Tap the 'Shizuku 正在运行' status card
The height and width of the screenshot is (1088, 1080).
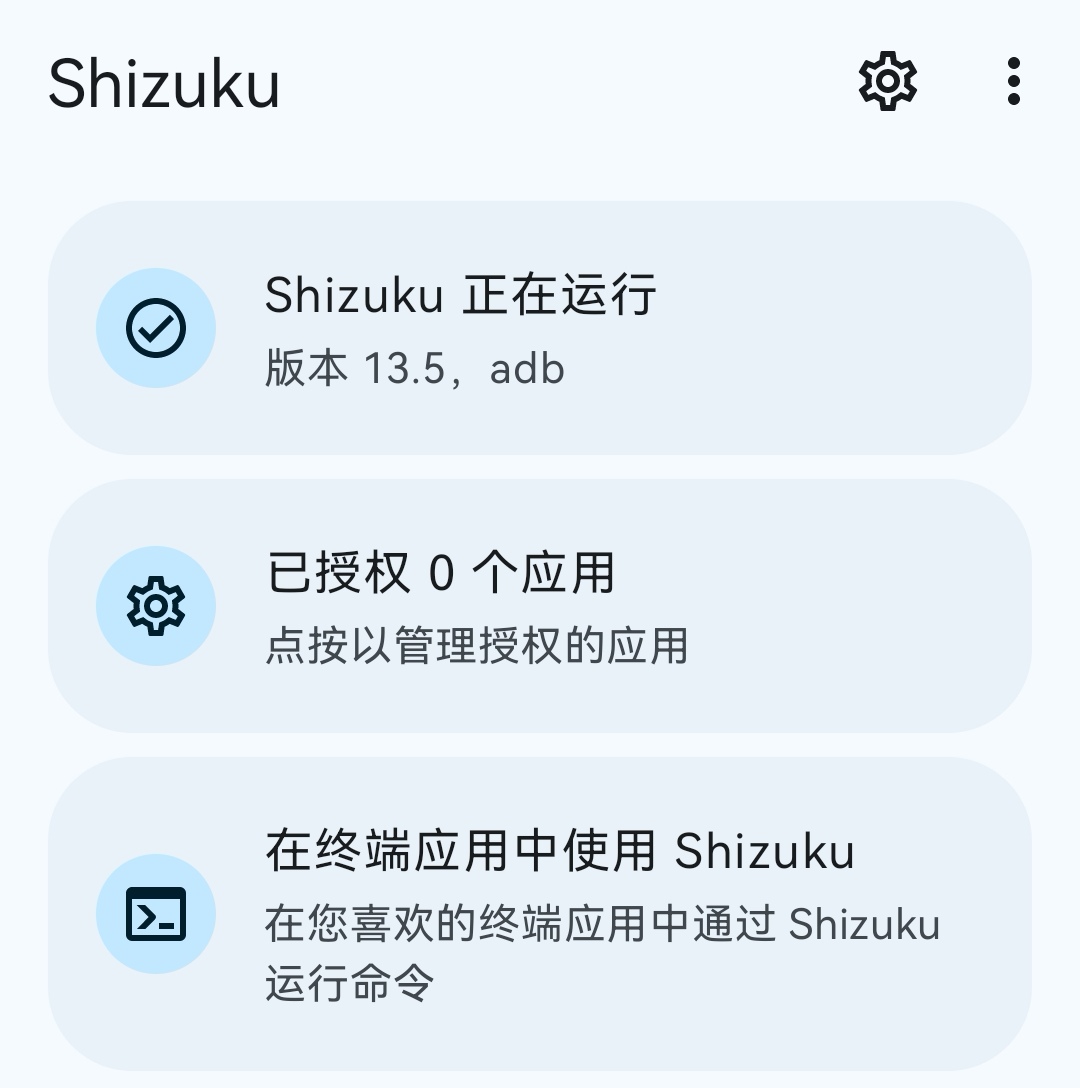pyautogui.click(x=540, y=328)
